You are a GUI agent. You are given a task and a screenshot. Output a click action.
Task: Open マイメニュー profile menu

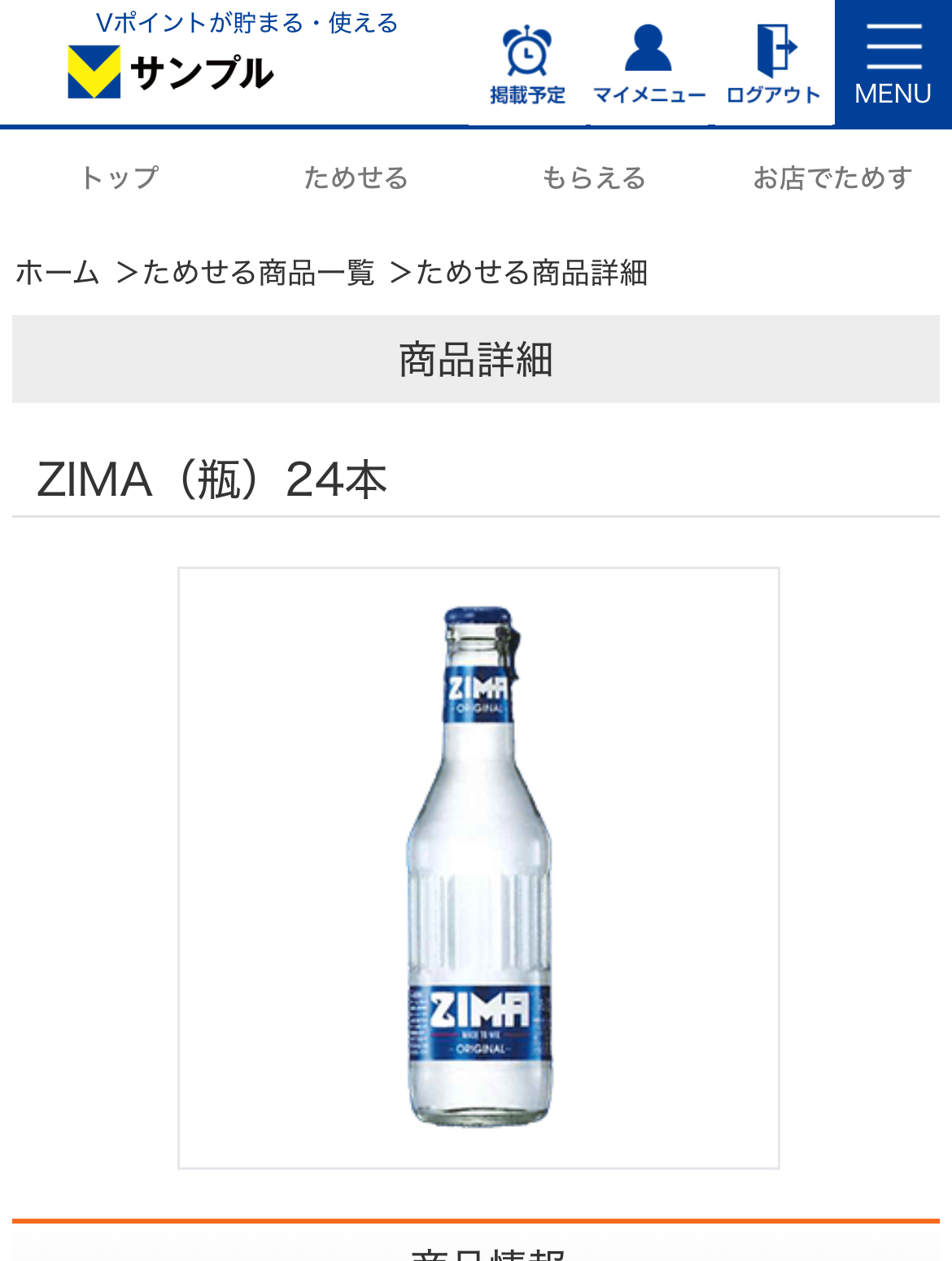coord(648,65)
